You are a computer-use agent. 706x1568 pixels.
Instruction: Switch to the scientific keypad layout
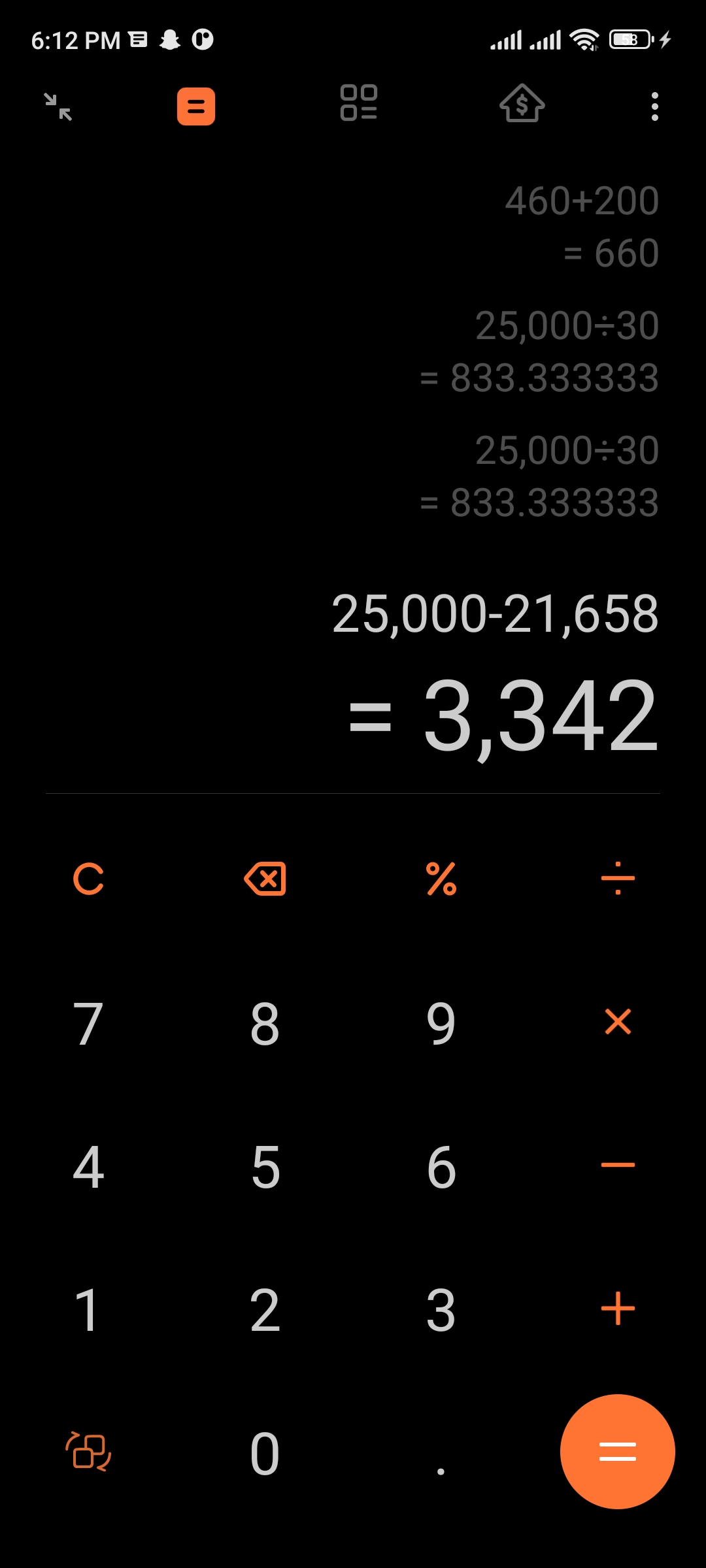[x=88, y=1452]
